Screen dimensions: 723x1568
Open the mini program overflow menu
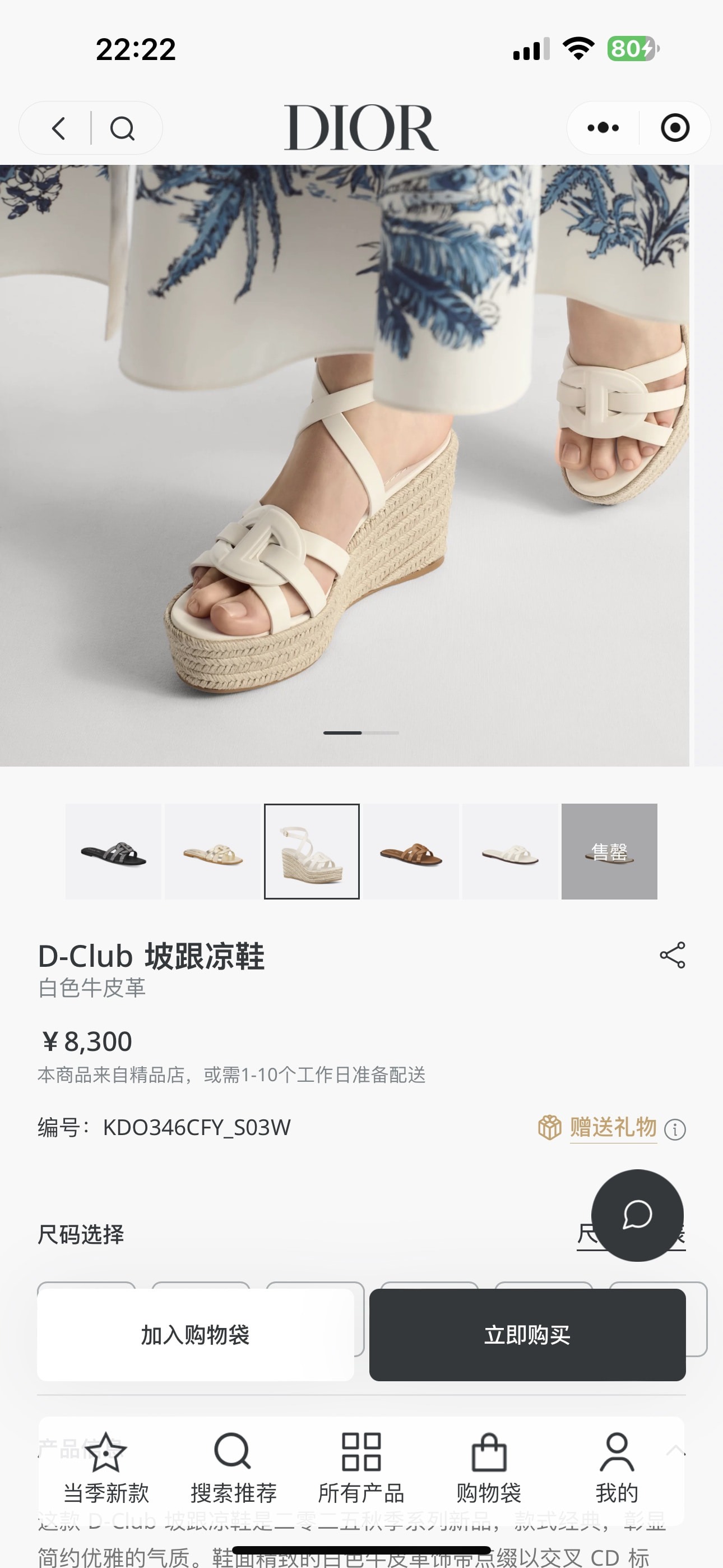tap(602, 128)
